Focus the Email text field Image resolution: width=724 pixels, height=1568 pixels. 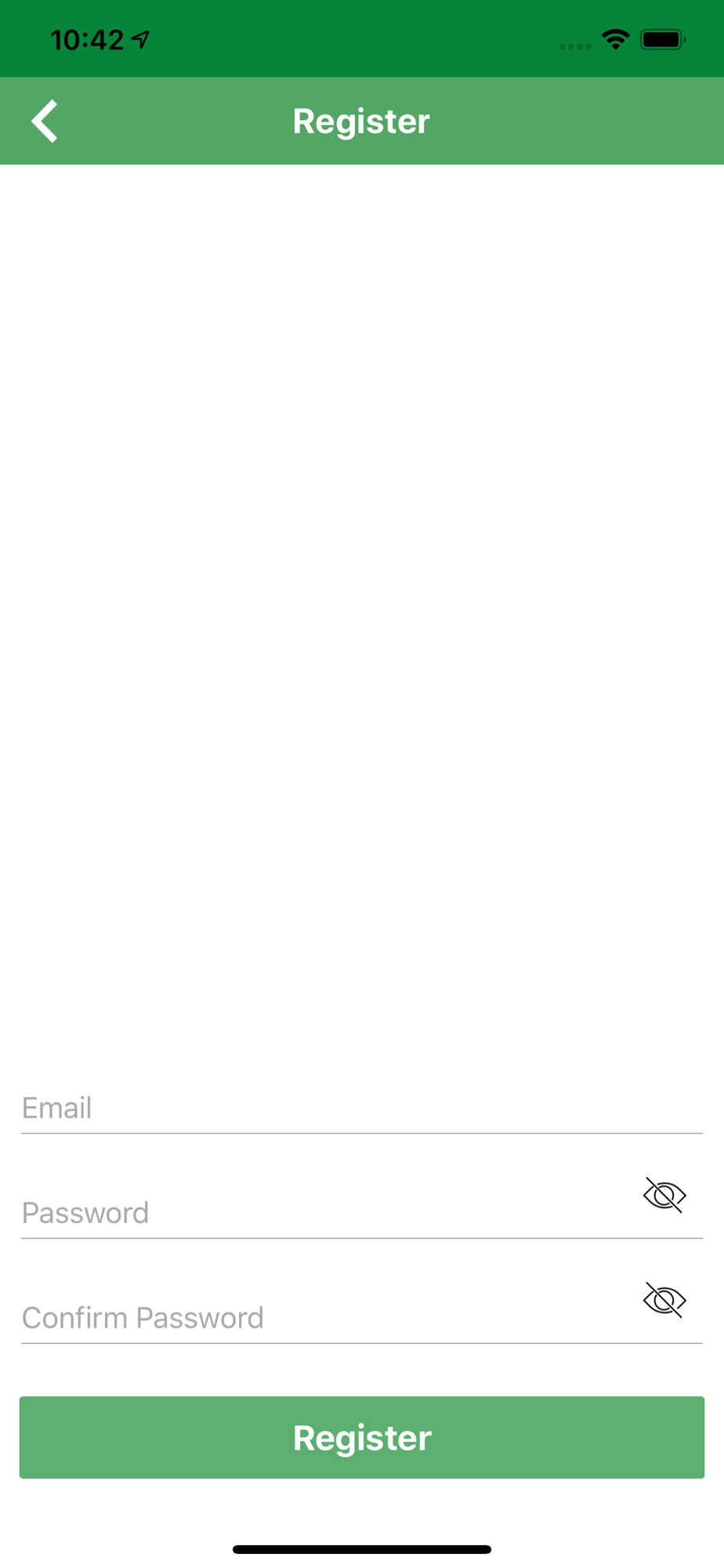coord(362,1108)
